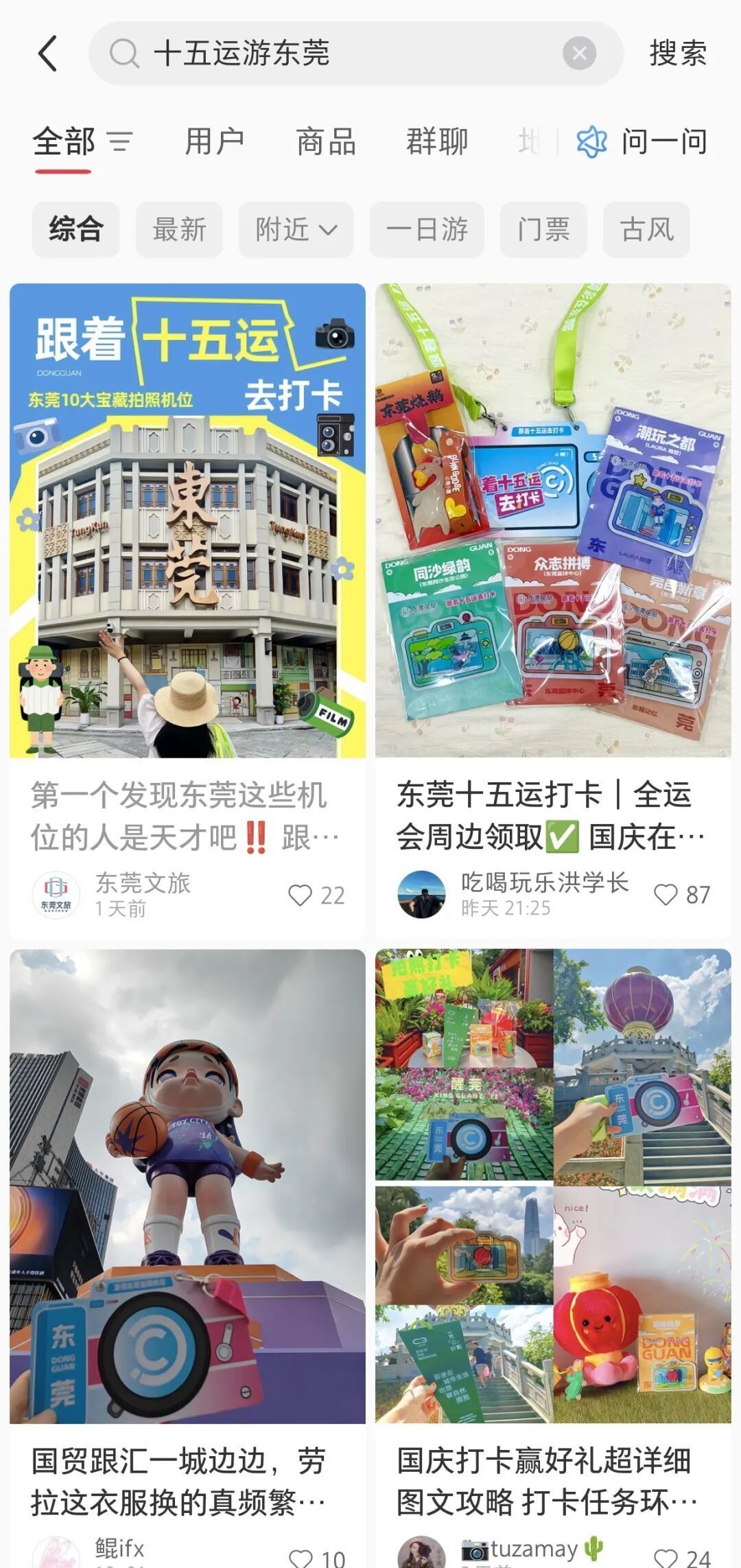Open filter options next to 全部
The height and width of the screenshot is (1568, 741).
tap(120, 142)
